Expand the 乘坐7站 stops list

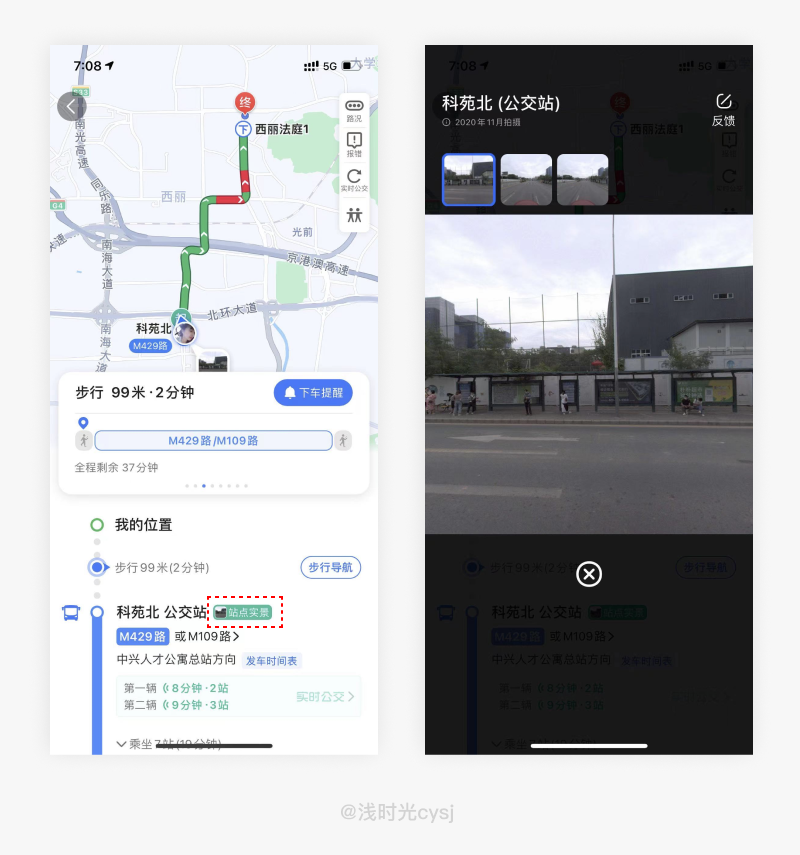pos(169,744)
